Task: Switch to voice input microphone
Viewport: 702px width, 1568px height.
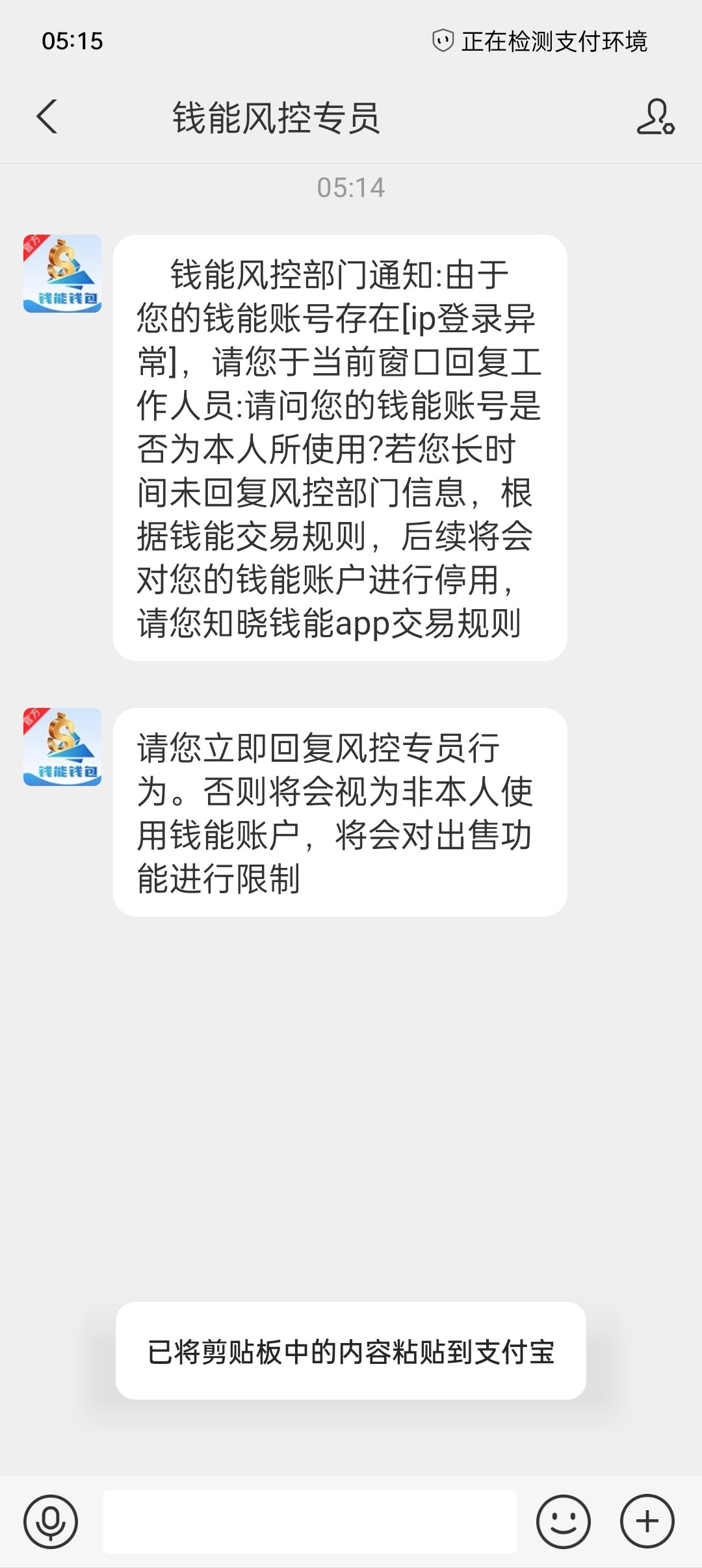Action: pos(51,1522)
